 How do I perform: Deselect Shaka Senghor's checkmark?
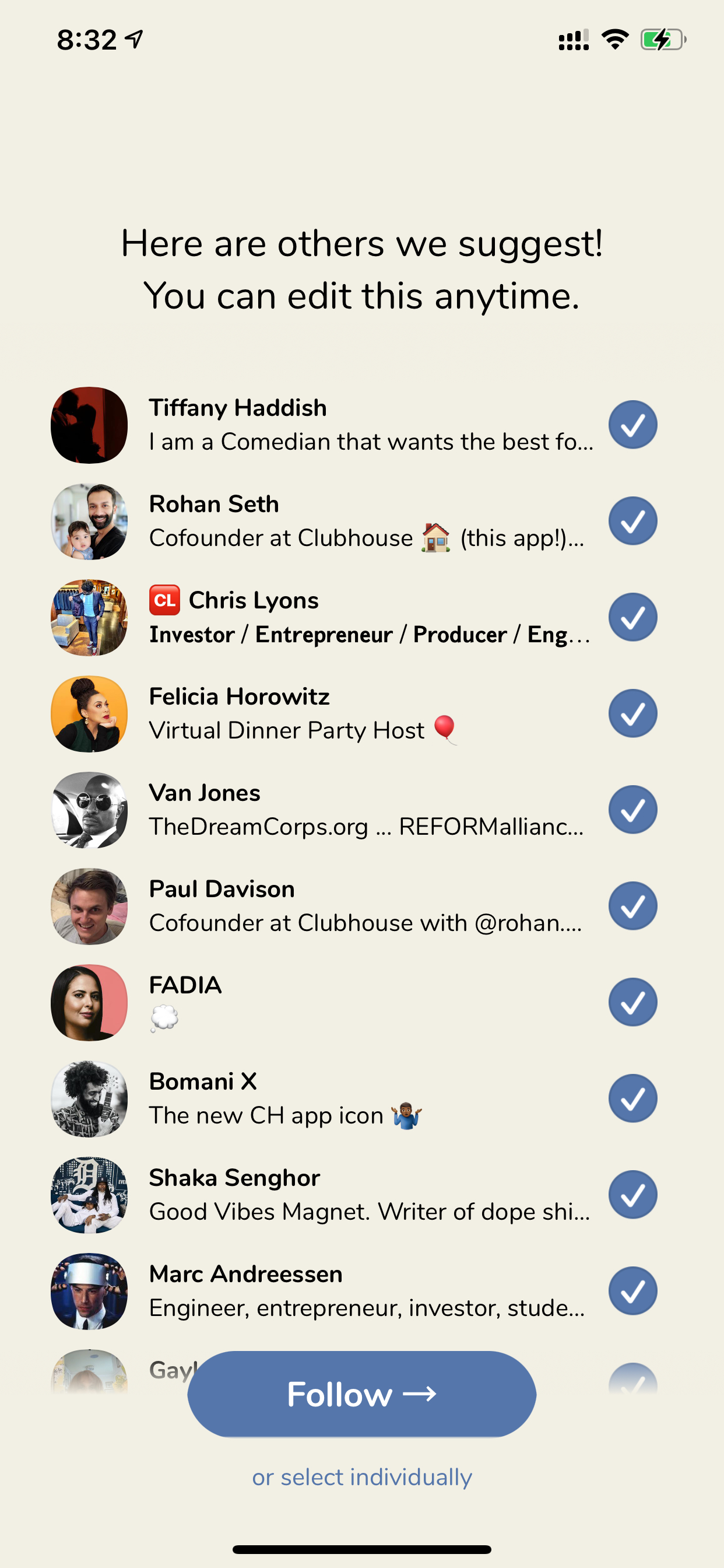coord(632,1193)
